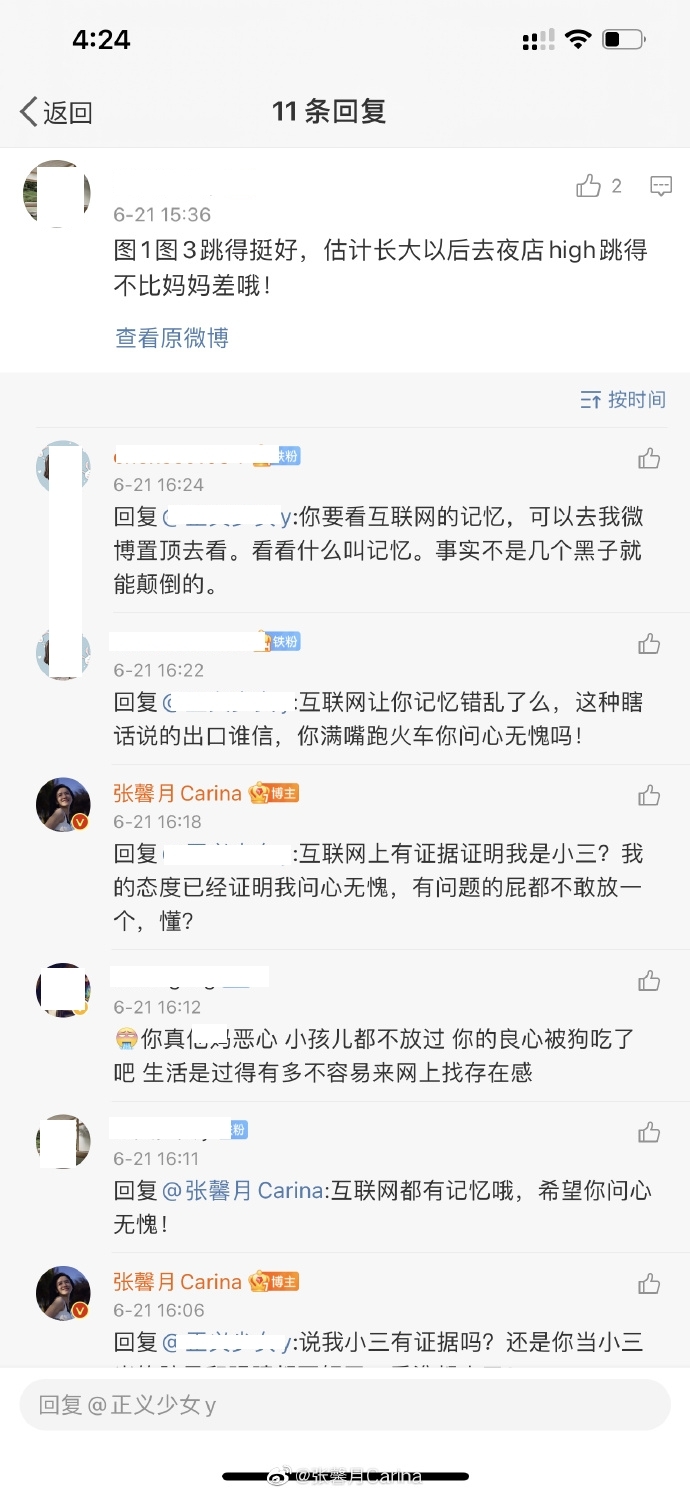Screen dimensions: 690x1493
Task: Like the 6-21 16:22 reply
Action: pos(649,644)
